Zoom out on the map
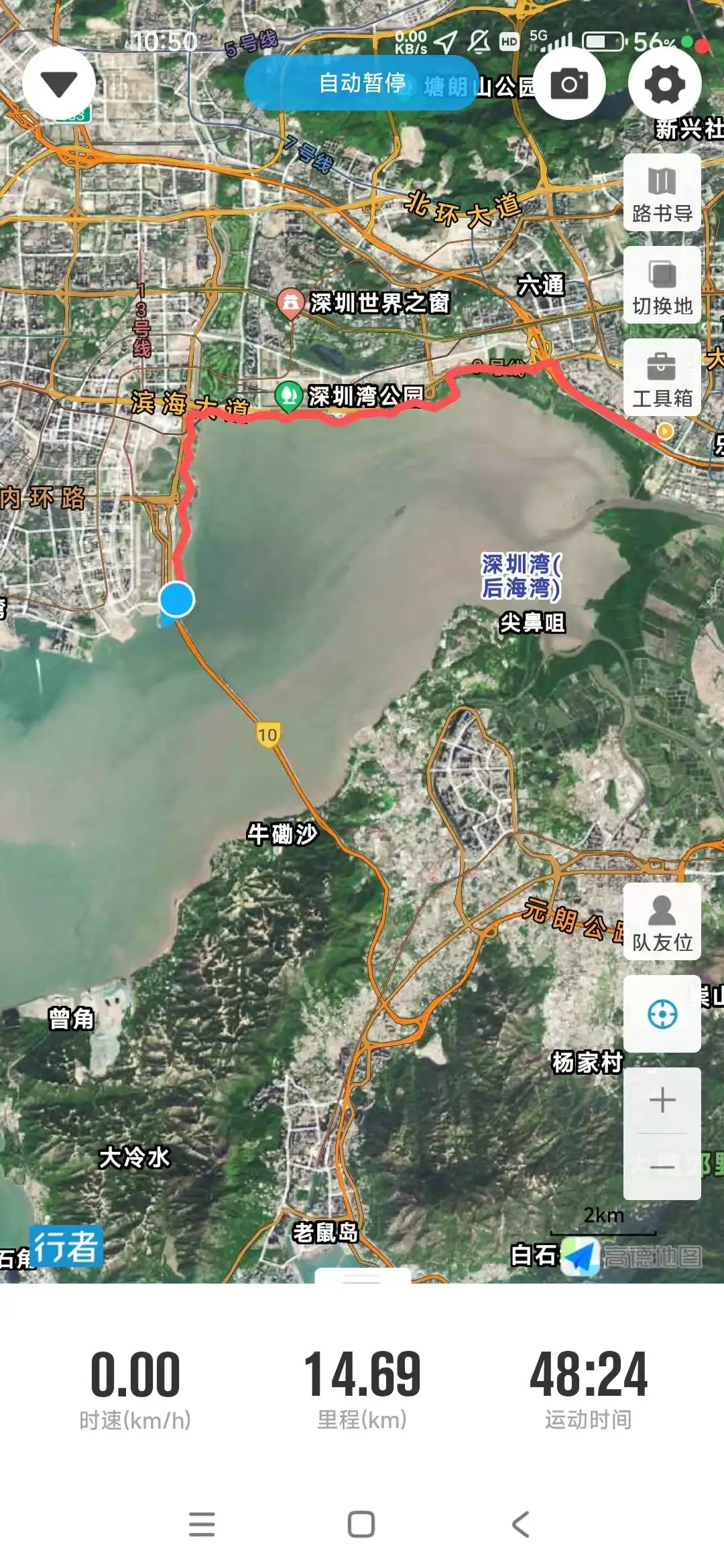 click(x=662, y=1167)
